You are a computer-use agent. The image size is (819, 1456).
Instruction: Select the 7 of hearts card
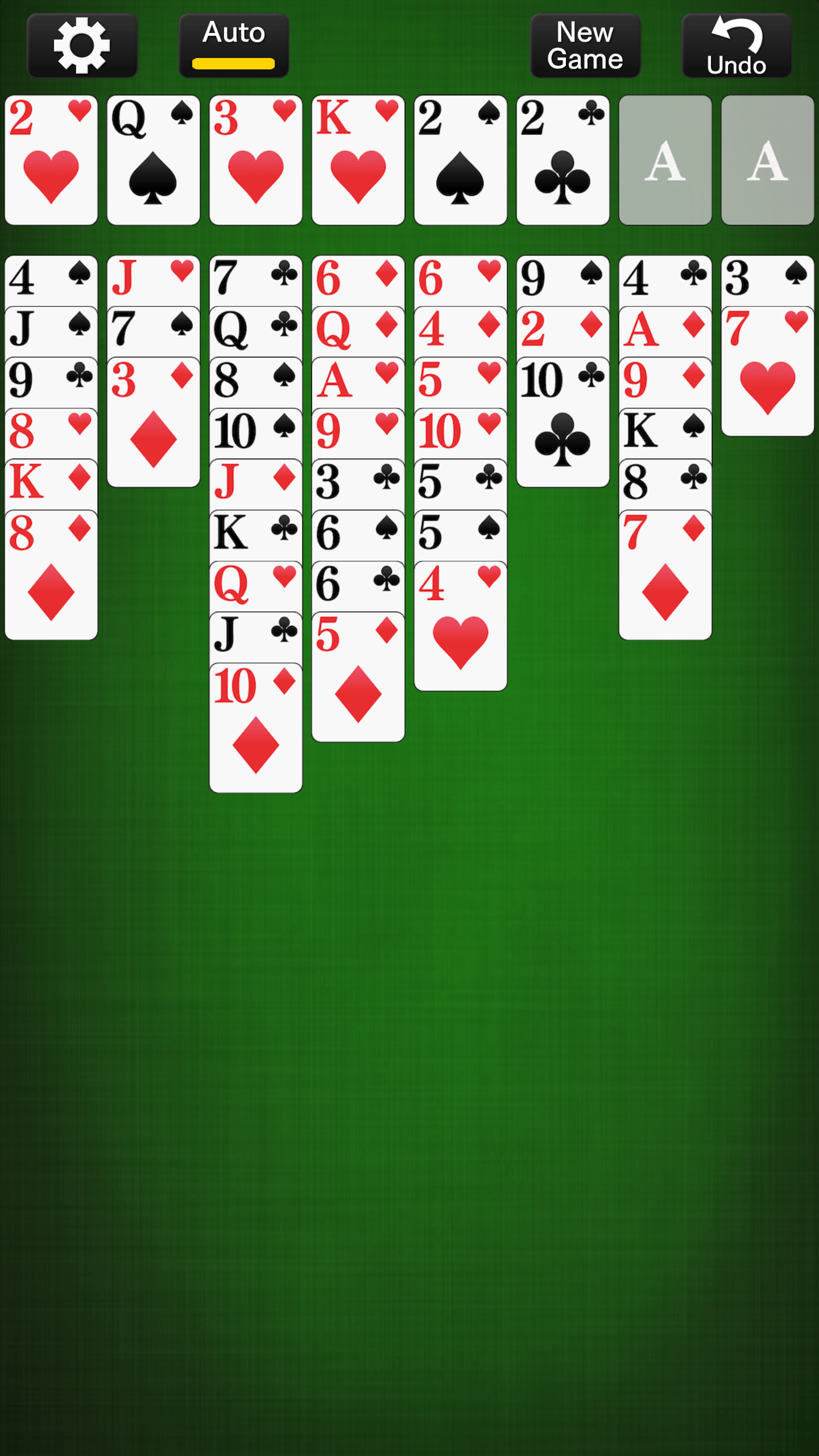[x=768, y=371]
